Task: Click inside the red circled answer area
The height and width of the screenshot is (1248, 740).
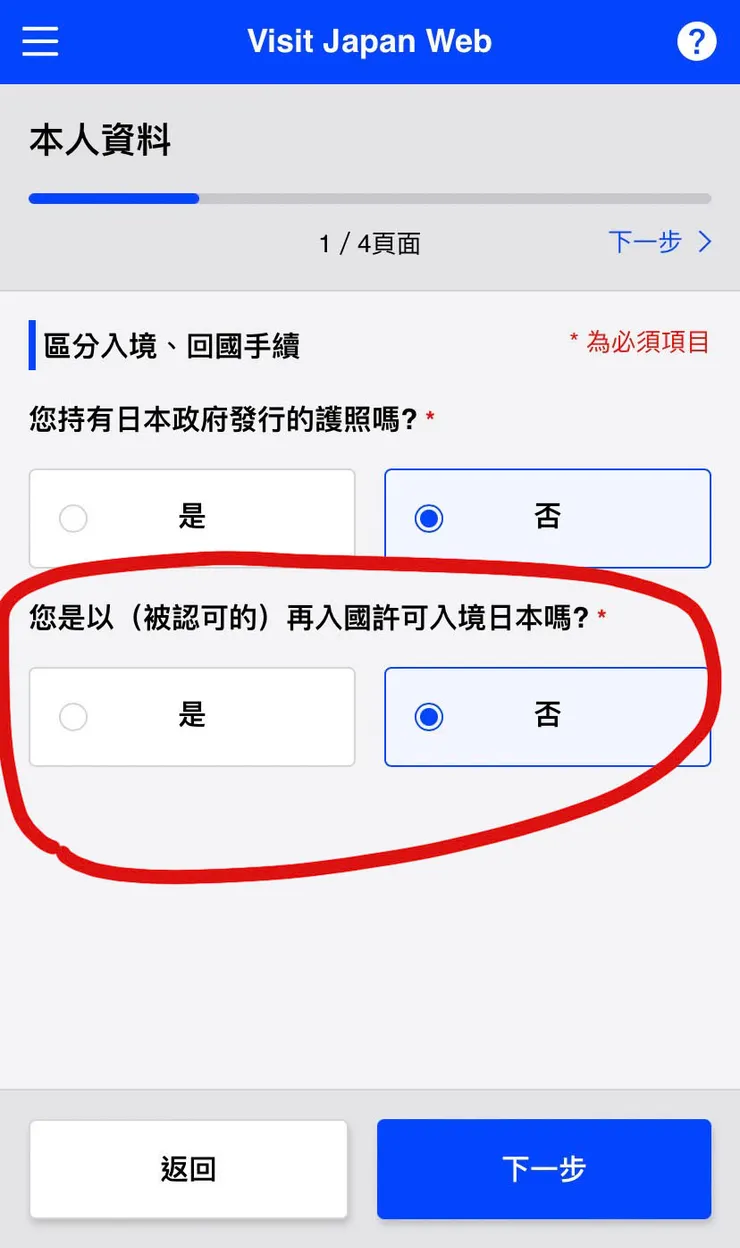Action: coord(370,717)
